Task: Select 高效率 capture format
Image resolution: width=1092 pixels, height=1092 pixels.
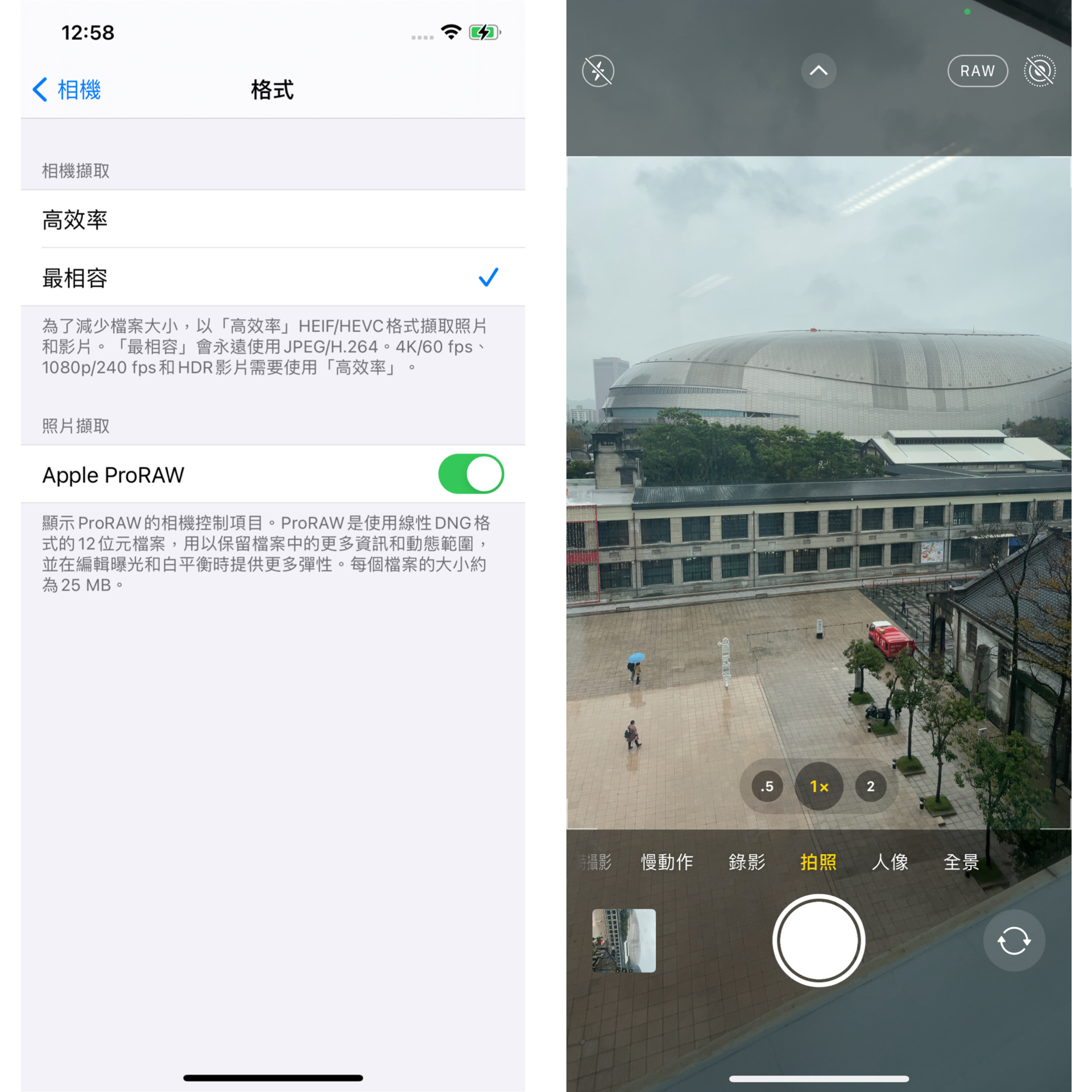Action: point(272,220)
